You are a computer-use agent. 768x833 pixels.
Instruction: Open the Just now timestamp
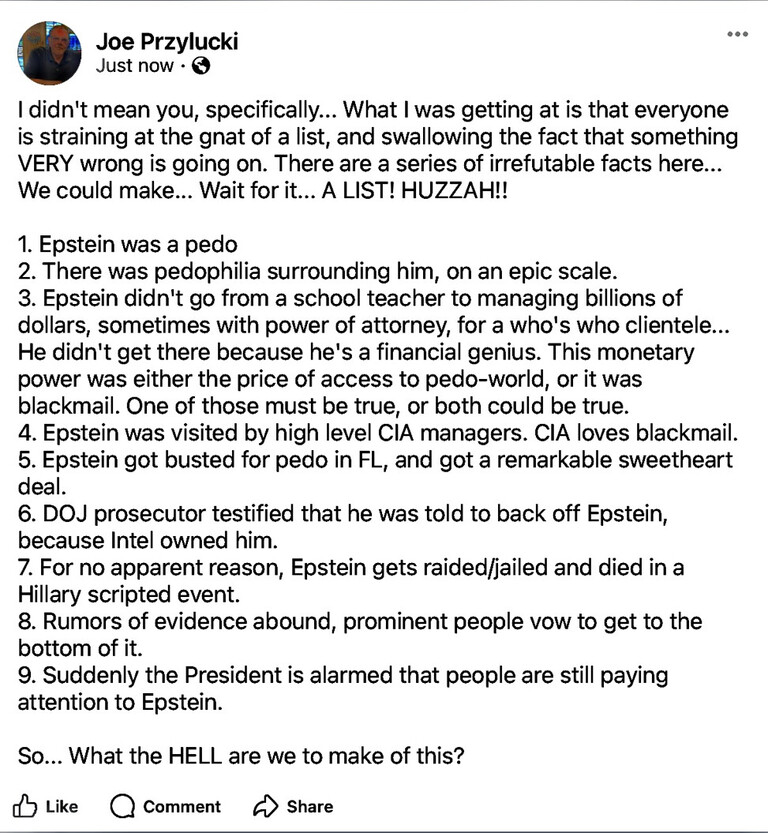click(134, 67)
